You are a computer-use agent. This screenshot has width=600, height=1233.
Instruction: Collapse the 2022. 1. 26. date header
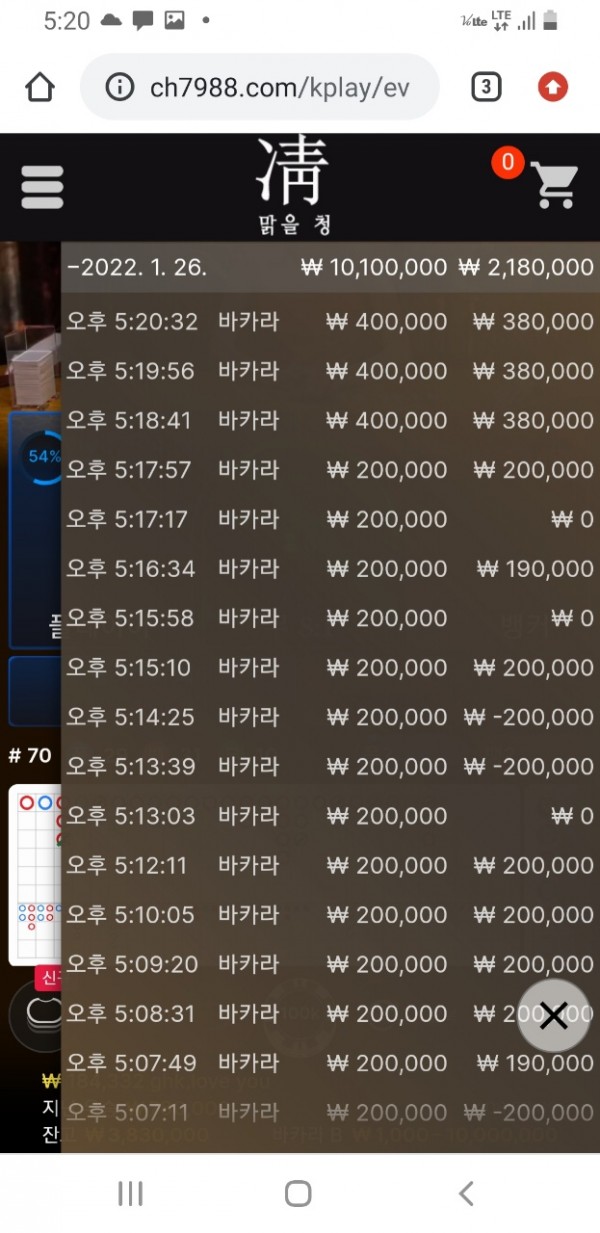tap(330, 267)
